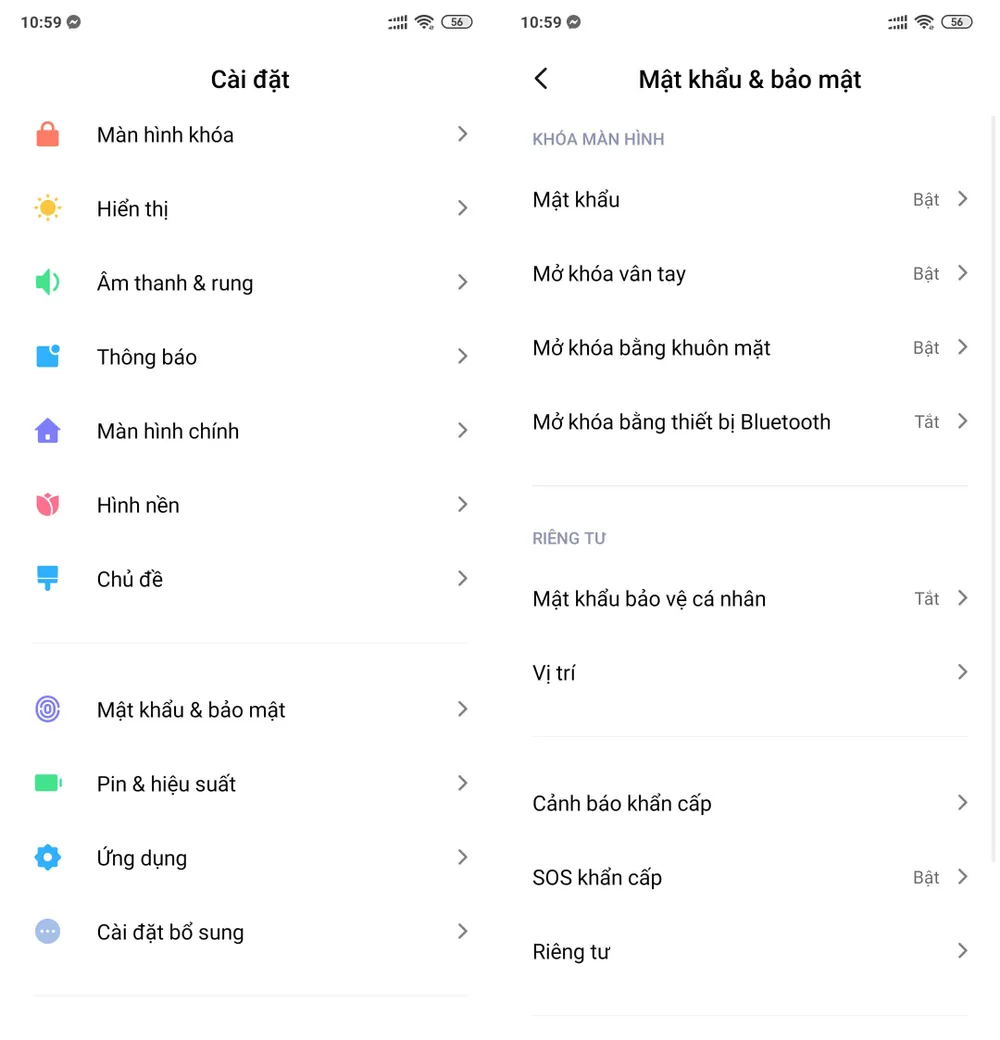Open SOS khẩn cấp settings
1000x1040 pixels.
pyautogui.click(x=750, y=877)
